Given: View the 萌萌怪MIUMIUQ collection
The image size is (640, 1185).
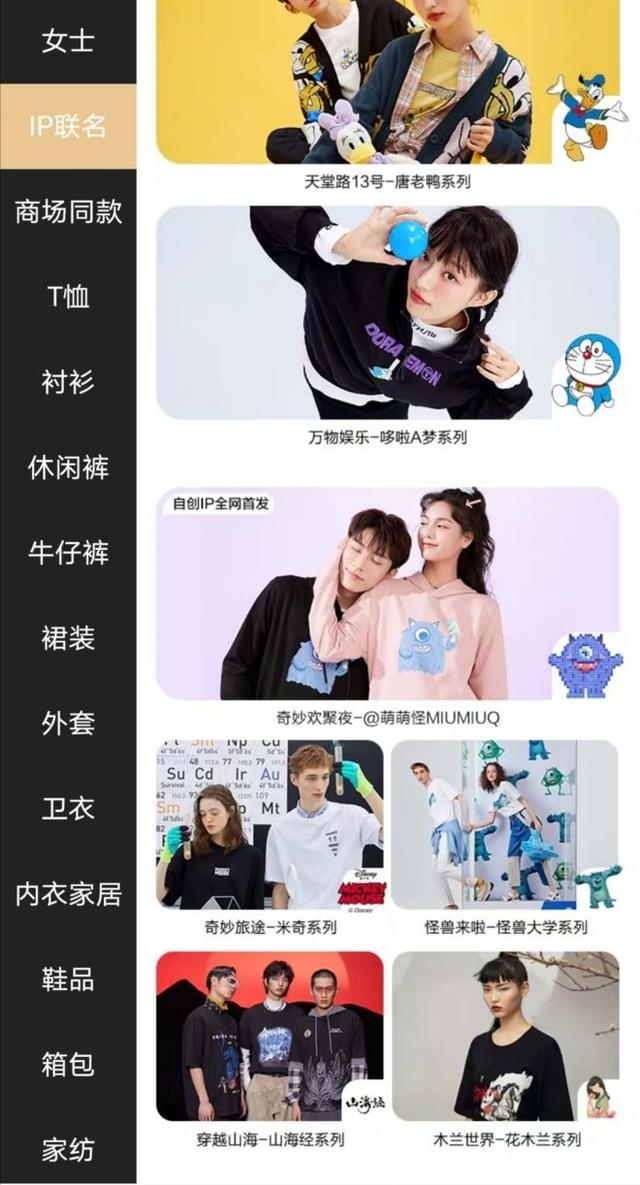Looking at the screenshot, I should point(388,593).
